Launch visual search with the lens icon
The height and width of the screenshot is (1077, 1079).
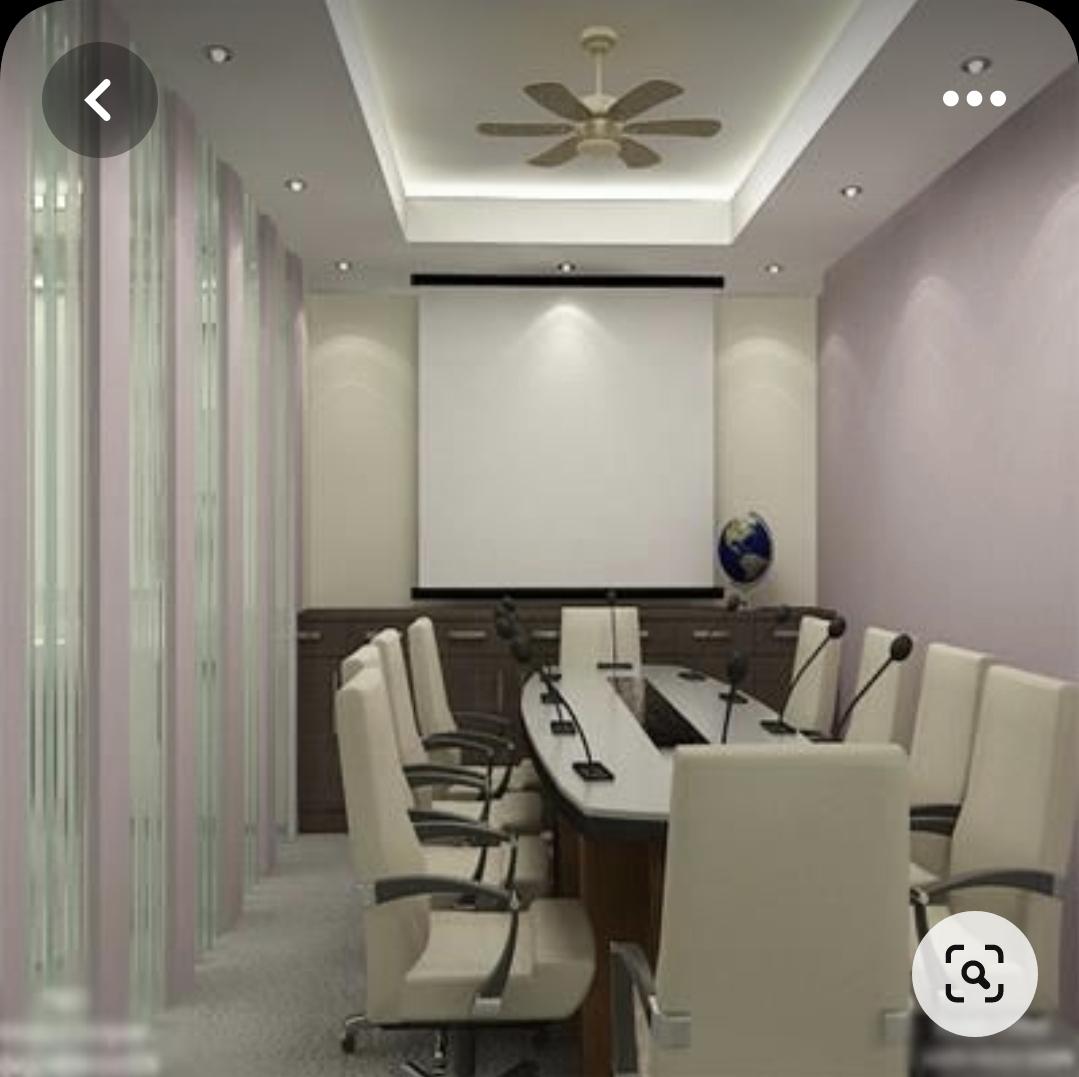pos(974,972)
